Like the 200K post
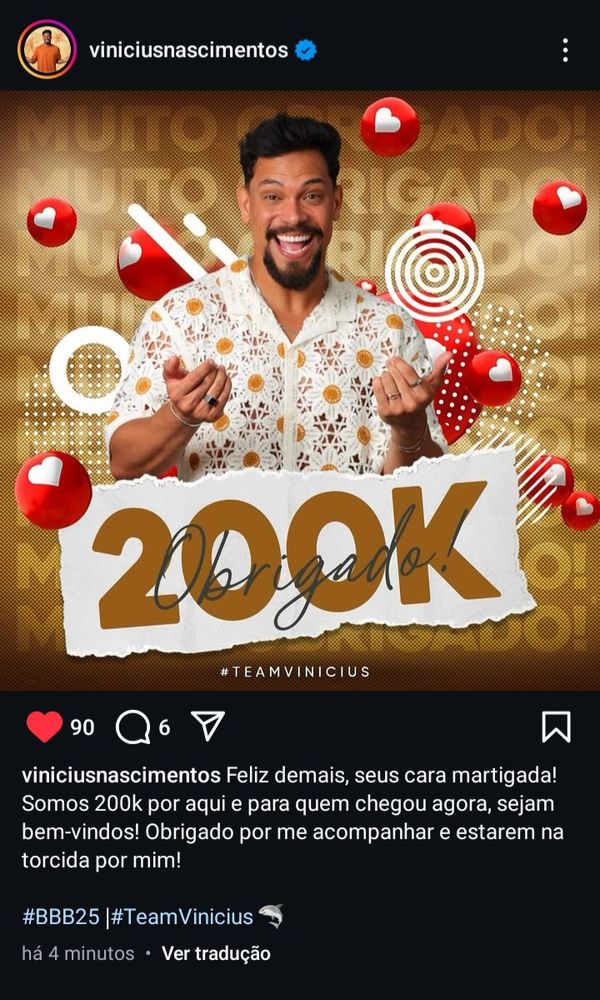The image size is (600, 1000). 44,727
